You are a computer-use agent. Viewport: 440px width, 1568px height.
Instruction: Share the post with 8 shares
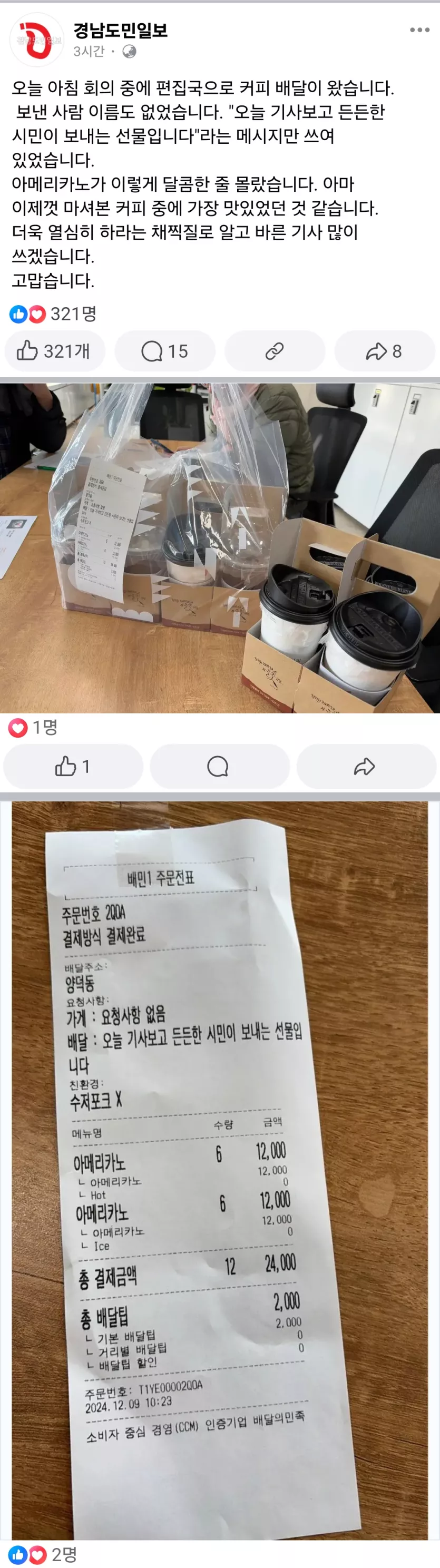(384, 351)
